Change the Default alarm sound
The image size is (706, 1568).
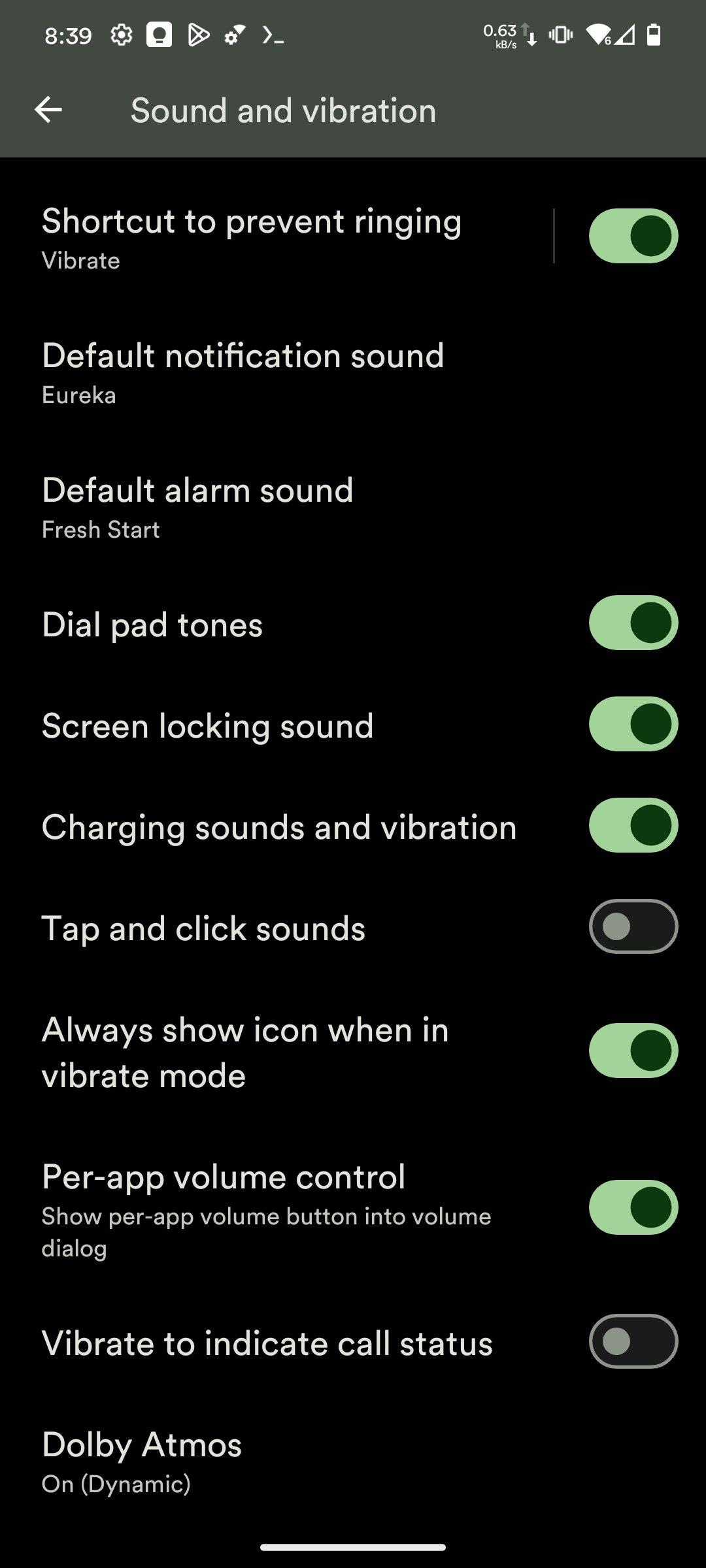click(x=197, y=506)
